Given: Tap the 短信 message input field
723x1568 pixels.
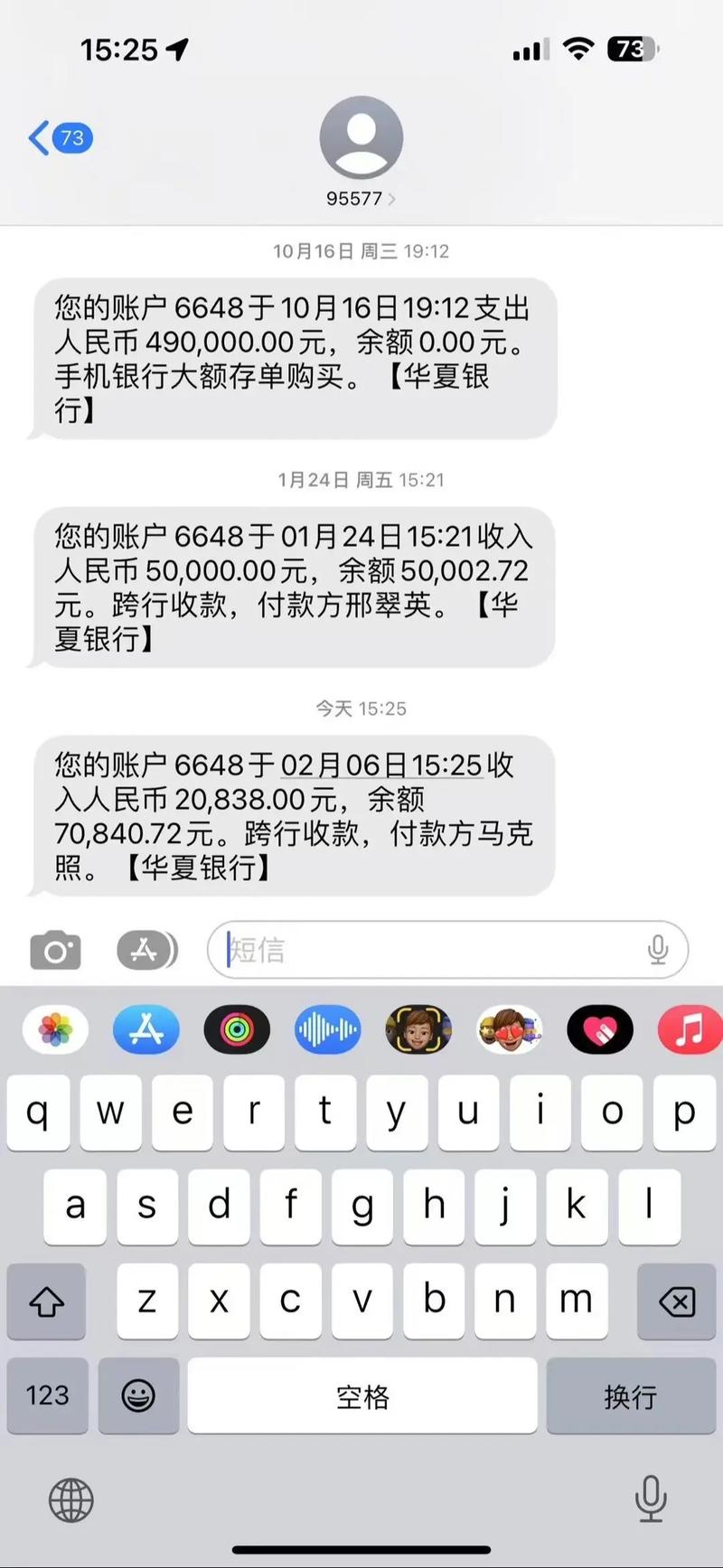Looking at the screenshot, I should [x=407, y=949].
